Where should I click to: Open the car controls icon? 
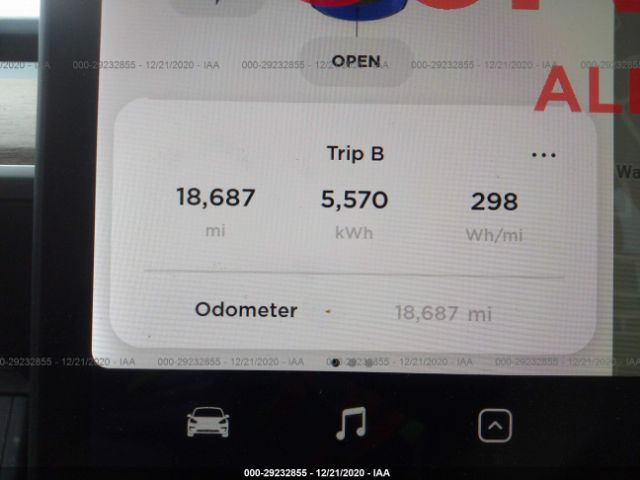[208, 424]
